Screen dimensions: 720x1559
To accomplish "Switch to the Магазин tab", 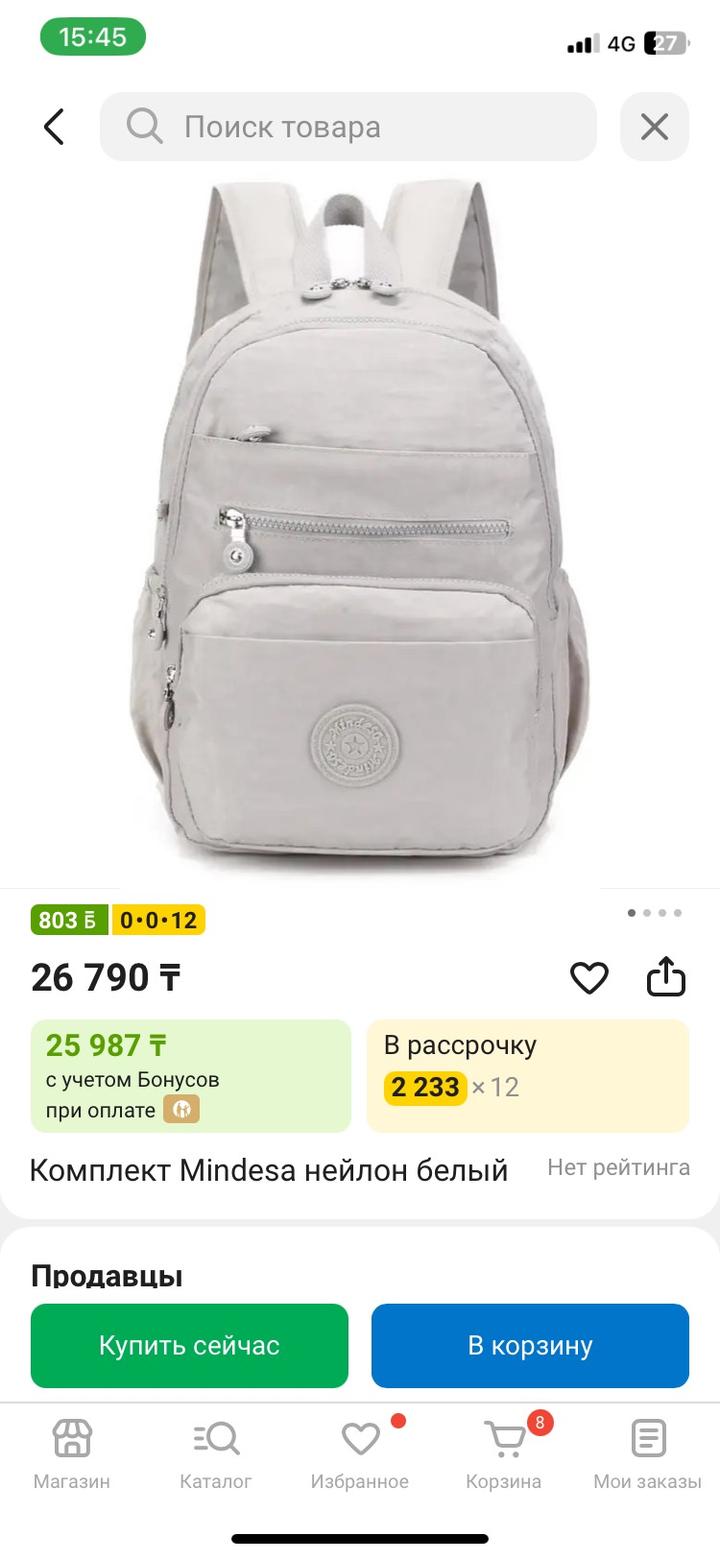I will (72, 1453).
